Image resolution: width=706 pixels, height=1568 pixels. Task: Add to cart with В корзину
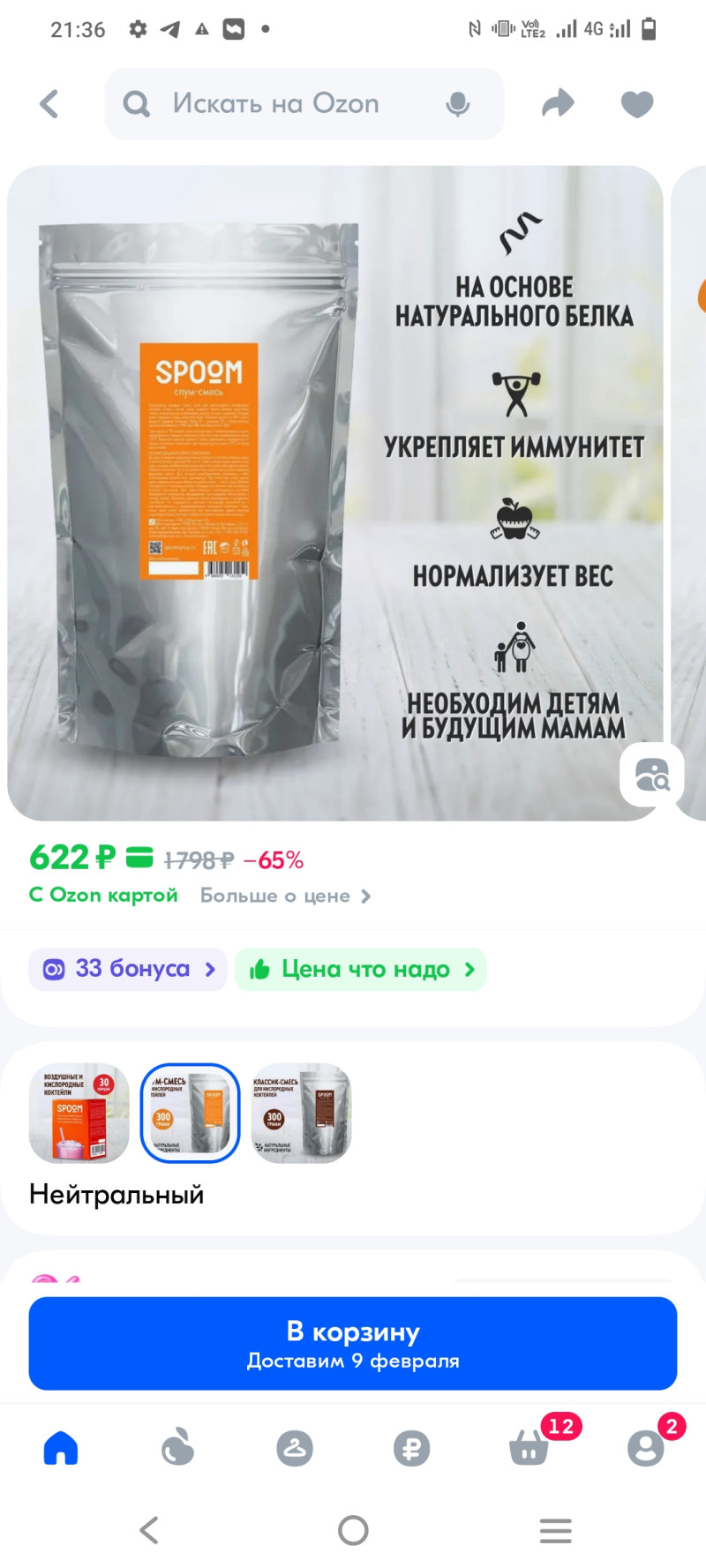point(353,1343)
